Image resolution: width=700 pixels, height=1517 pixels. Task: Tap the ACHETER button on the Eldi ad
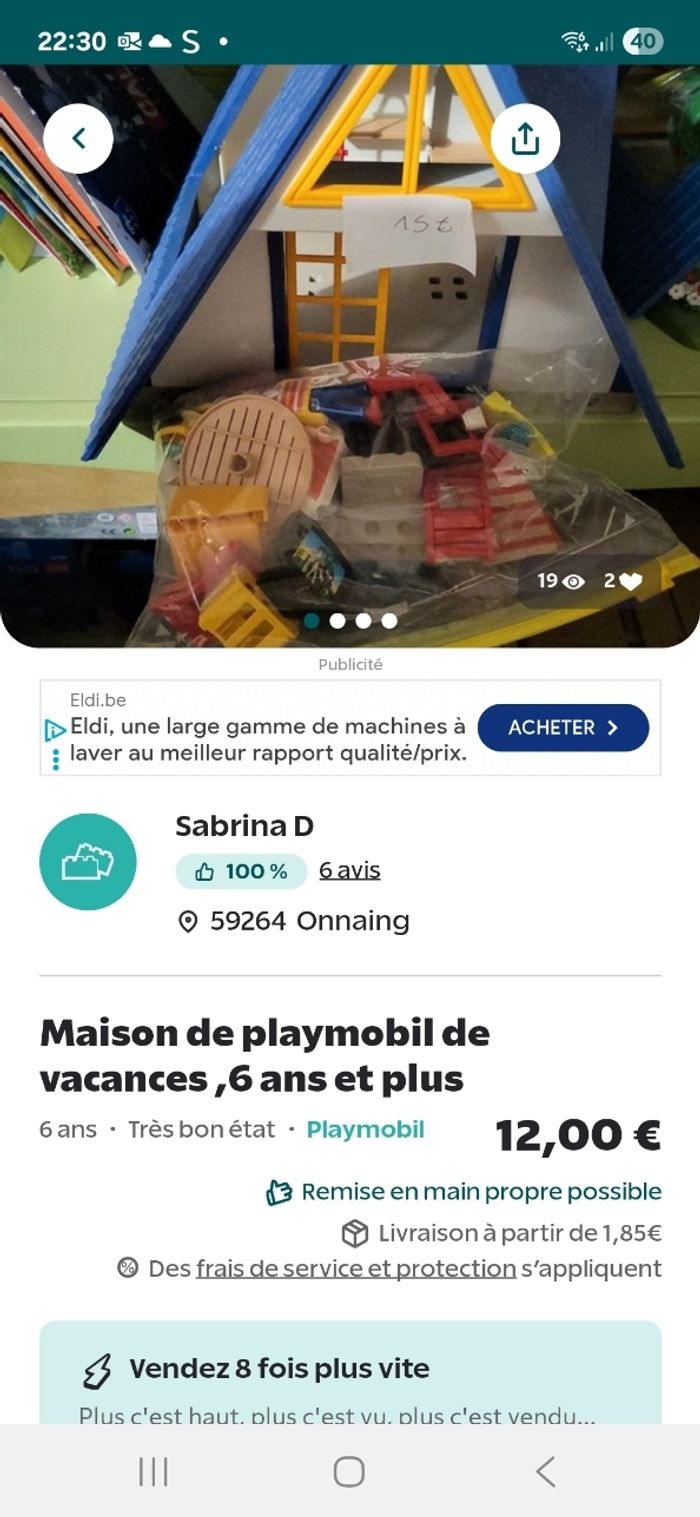pos(563,728)
